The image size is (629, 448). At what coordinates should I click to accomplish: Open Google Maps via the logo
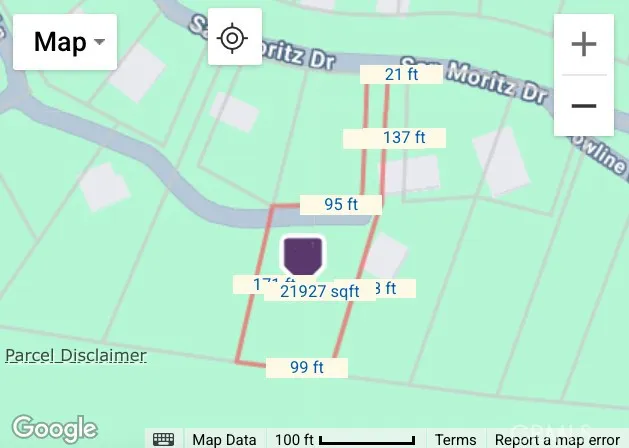click(x=55, y=428)
